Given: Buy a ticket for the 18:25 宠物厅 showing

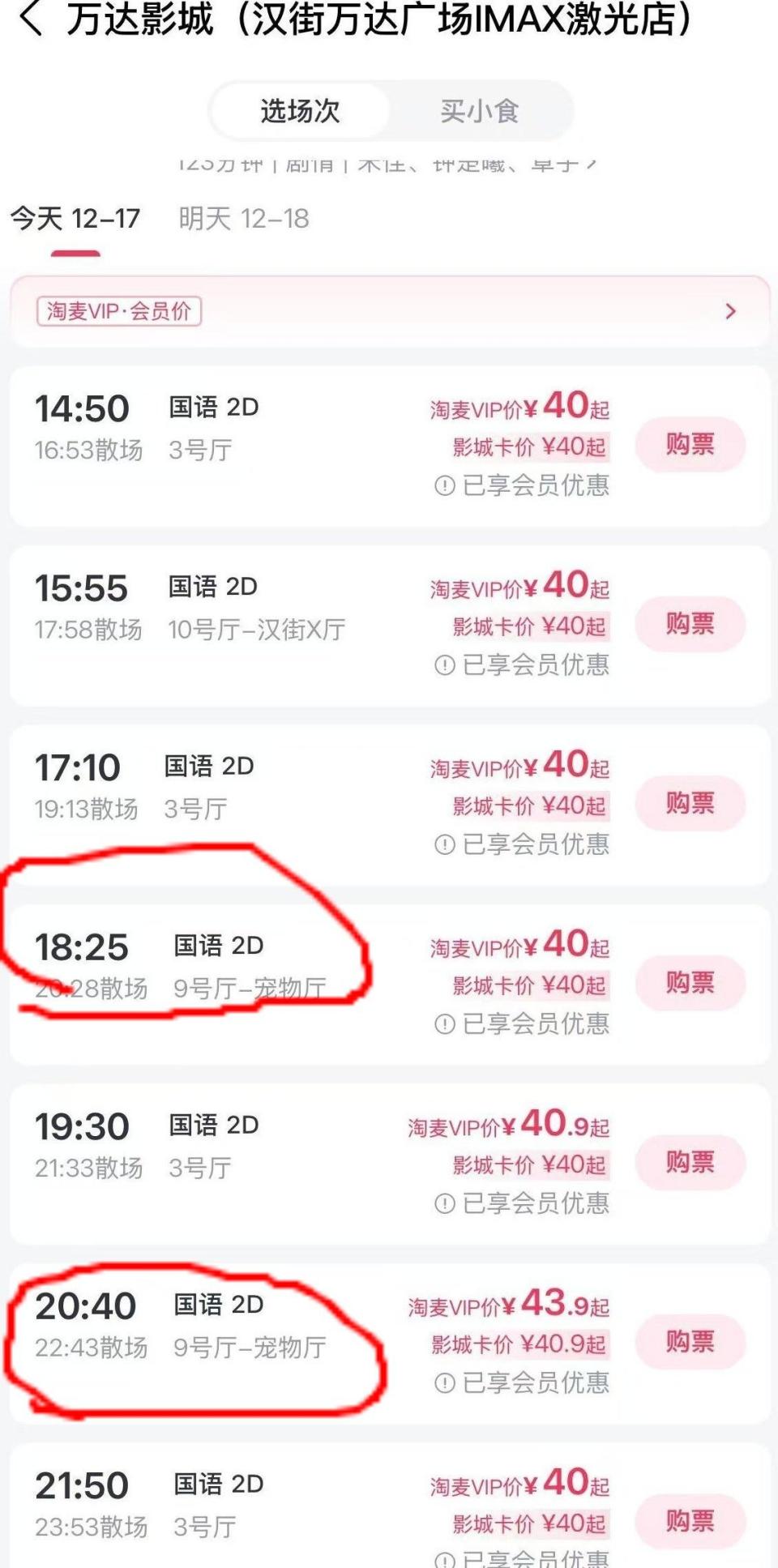Looking at the screenshot, I should point(690,983).
